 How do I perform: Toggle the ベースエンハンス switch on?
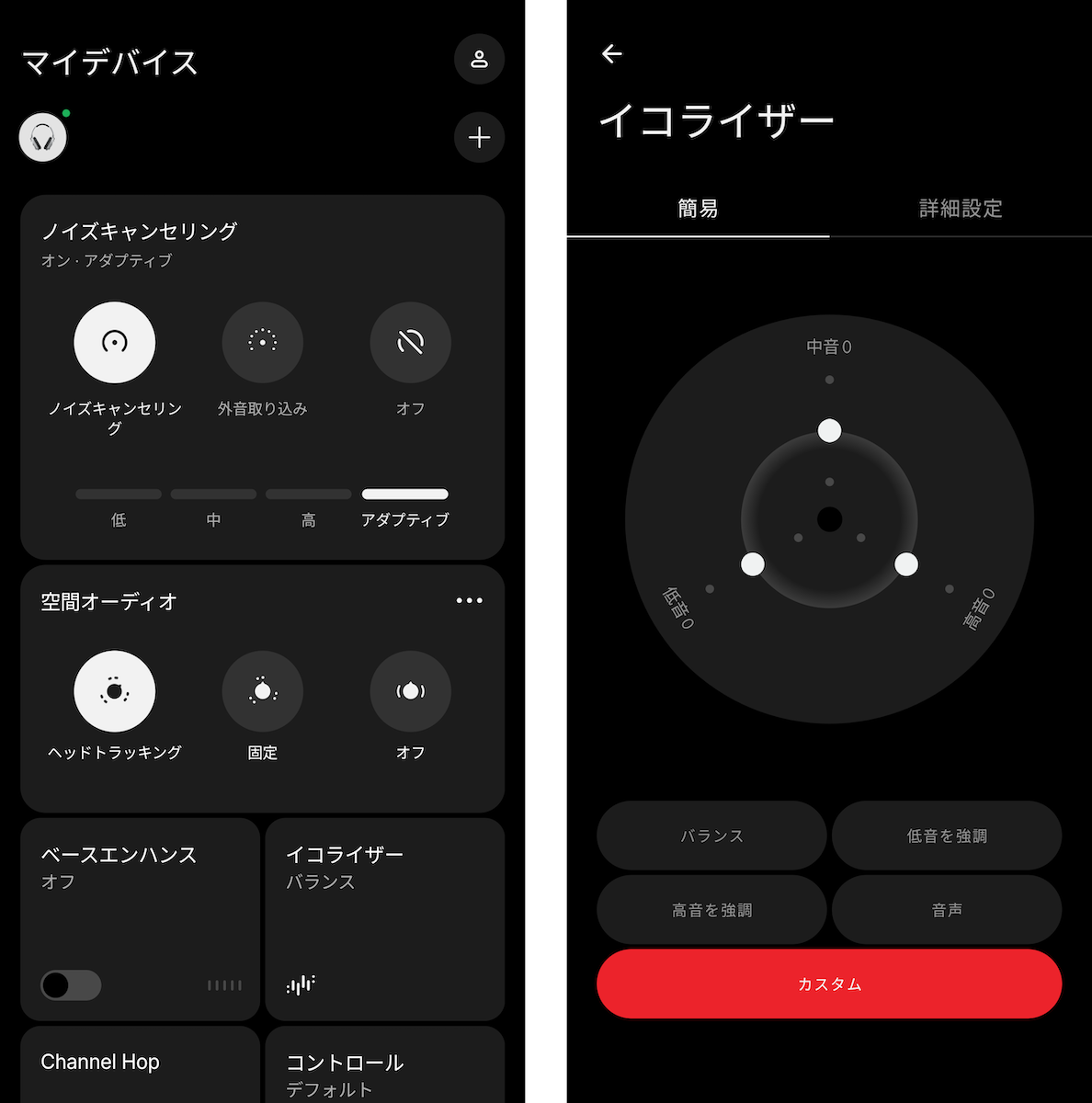[71, 985]
